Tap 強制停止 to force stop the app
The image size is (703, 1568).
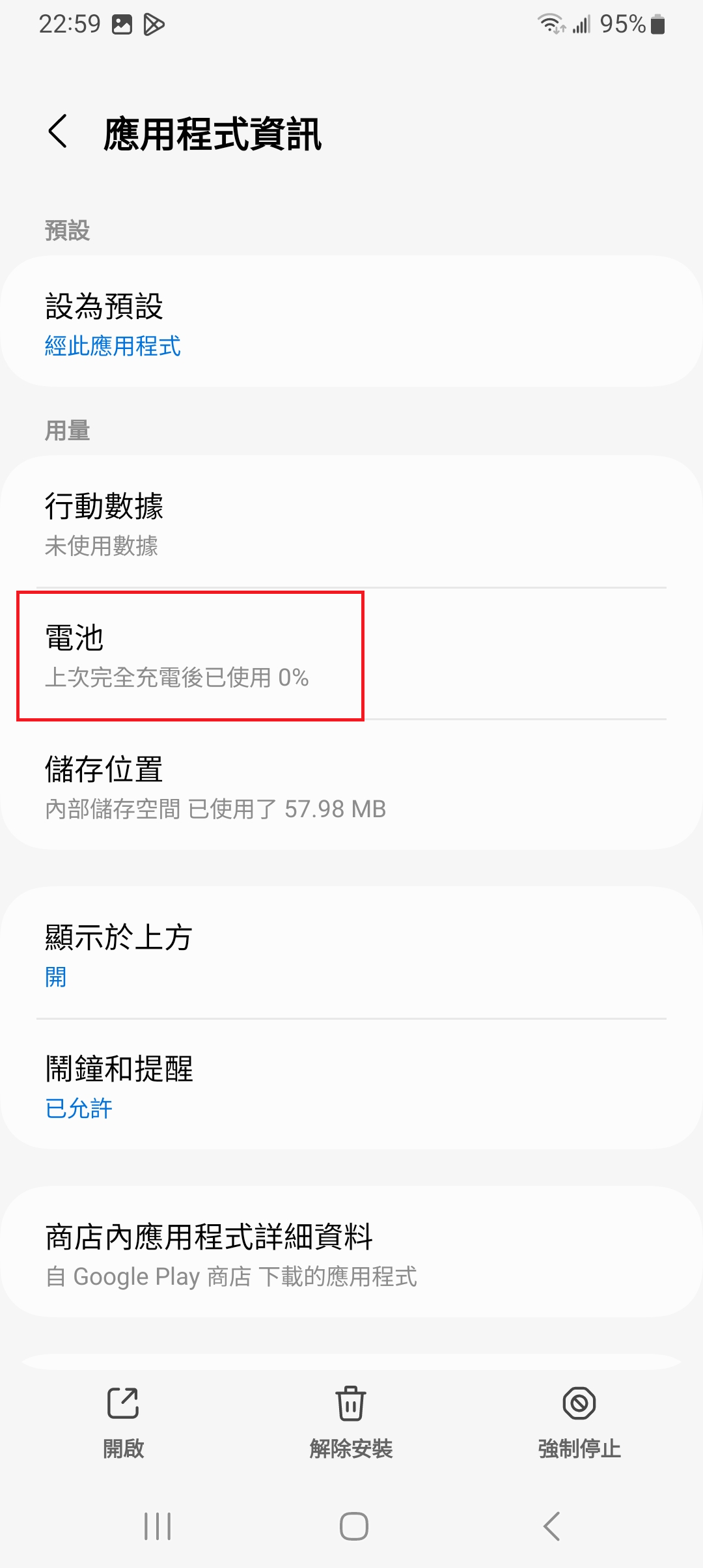(579, 1423)
